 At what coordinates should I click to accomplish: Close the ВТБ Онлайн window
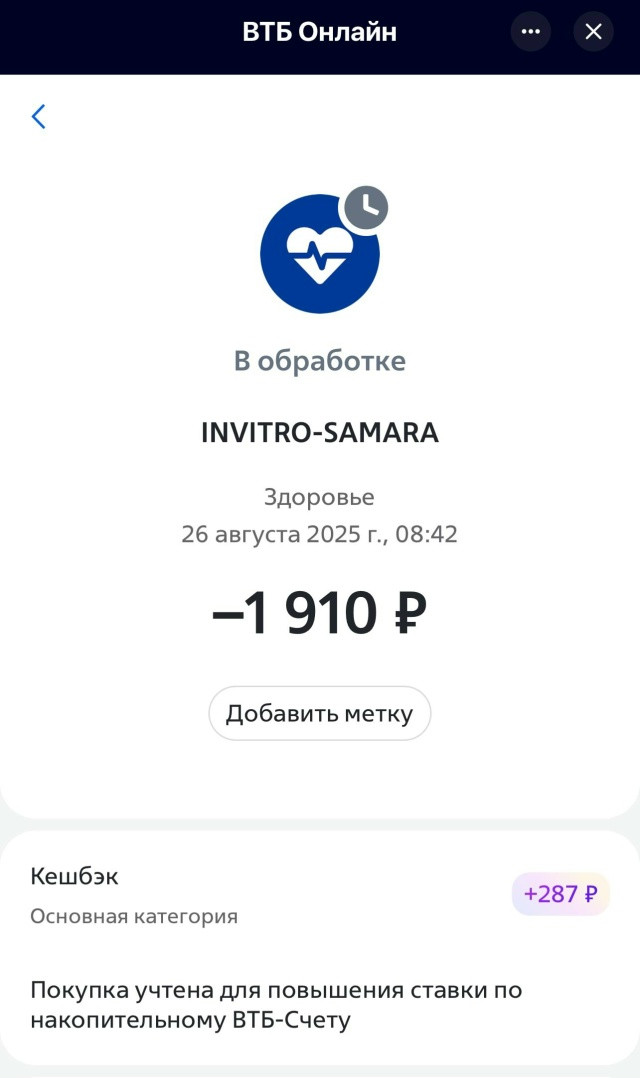(593, 32)
